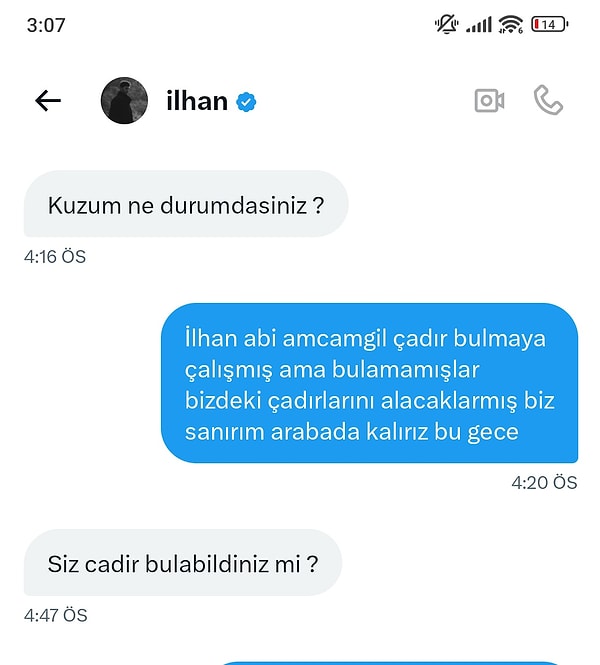Screen dimensions: 600x665
Task: Start a voice call with ilhan
Action: (548, 100)
